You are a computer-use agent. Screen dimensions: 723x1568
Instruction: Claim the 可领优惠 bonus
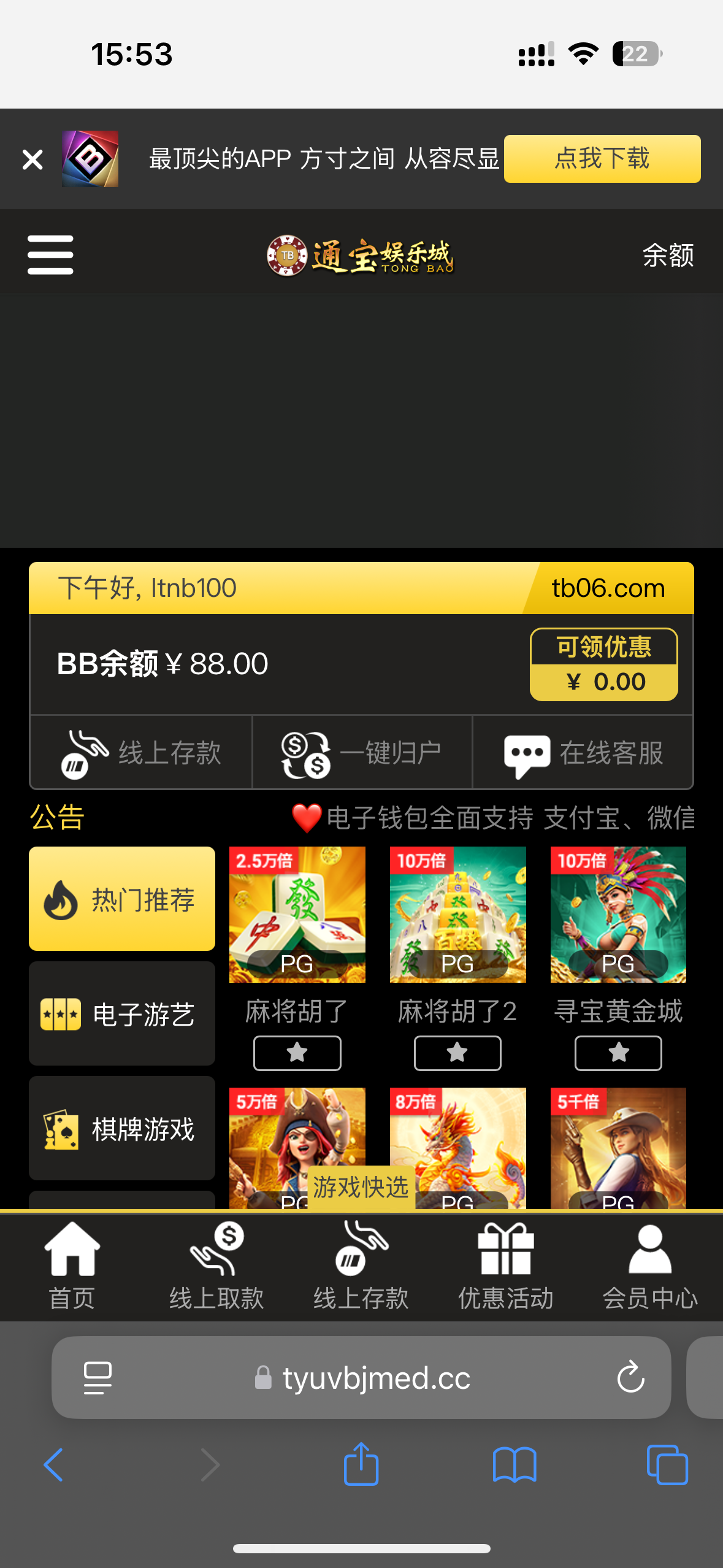[x=603, y=664]
